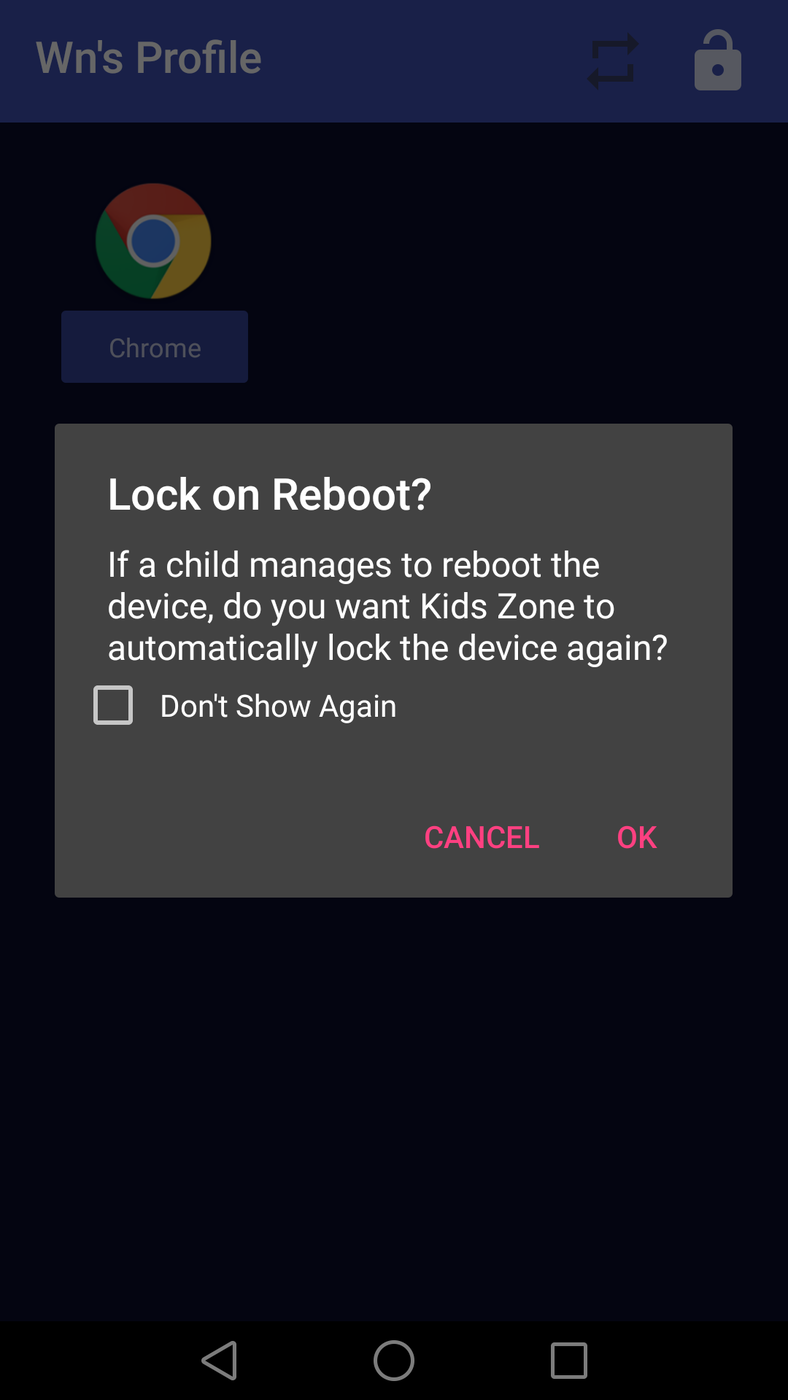Check the Don't Show Again box
Image resolution: width=788 pixels, height=1400 pixels.
pos(113,705)
